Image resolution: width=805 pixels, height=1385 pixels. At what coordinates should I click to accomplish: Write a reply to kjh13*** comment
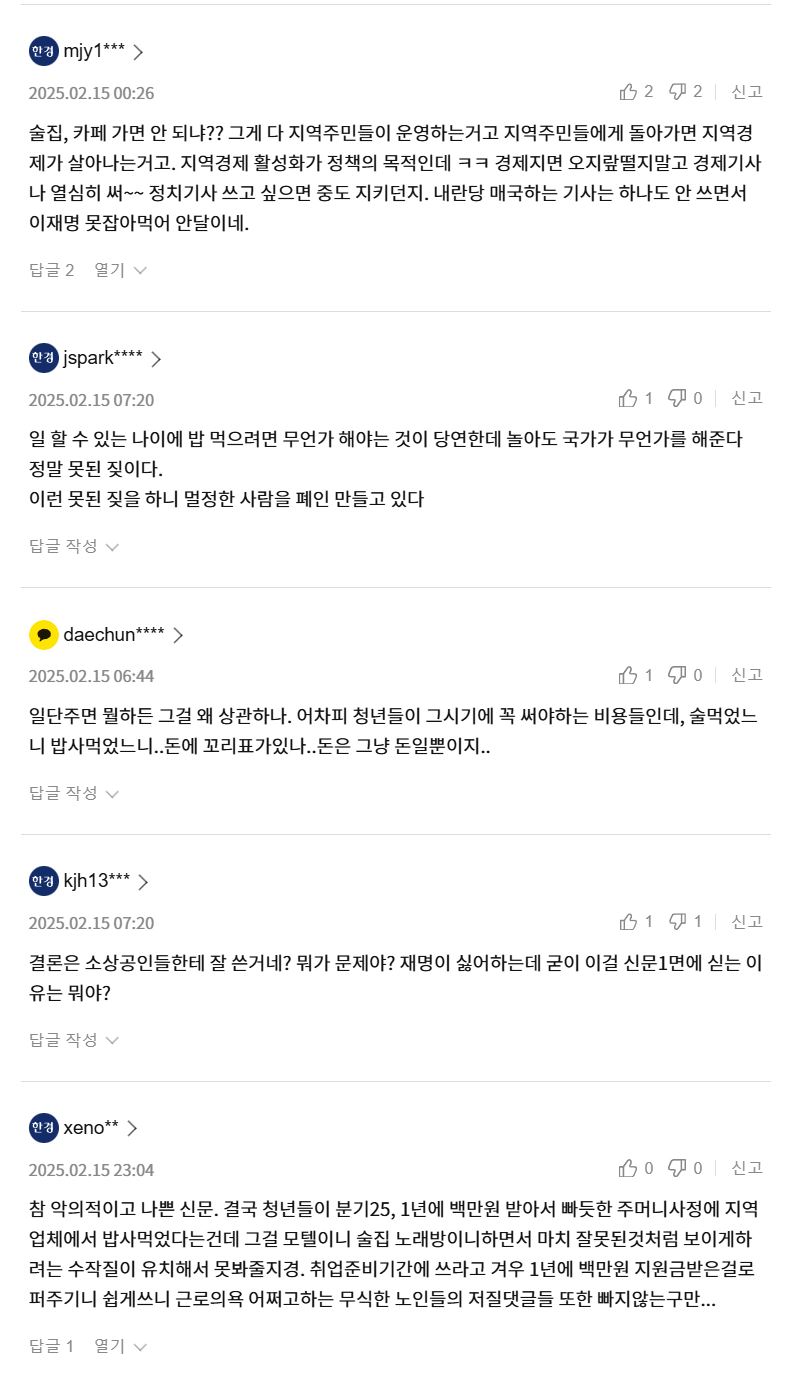pyautogui.click(x=74, y=1040)
